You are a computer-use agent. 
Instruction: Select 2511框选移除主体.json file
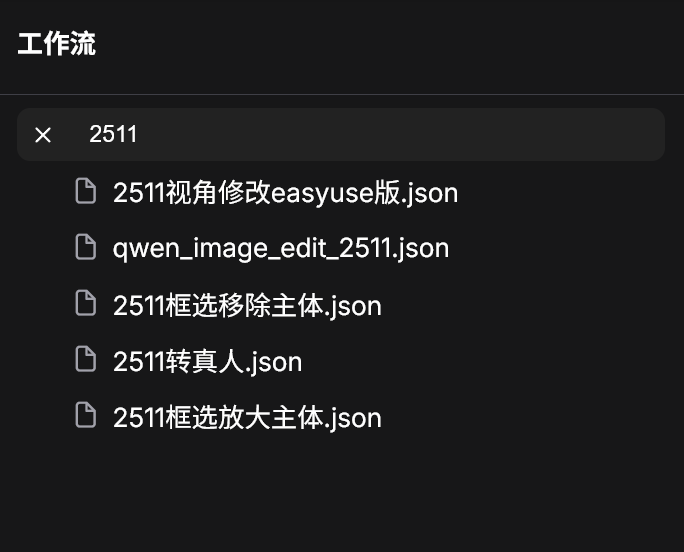247,305
